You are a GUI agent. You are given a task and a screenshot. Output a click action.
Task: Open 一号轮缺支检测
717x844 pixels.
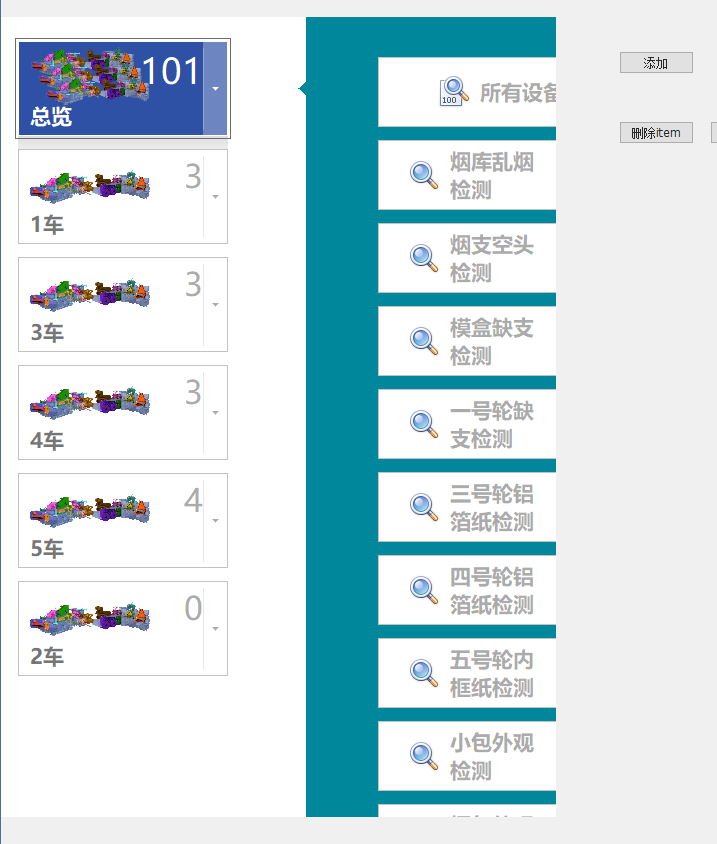(x=467, y=425)
